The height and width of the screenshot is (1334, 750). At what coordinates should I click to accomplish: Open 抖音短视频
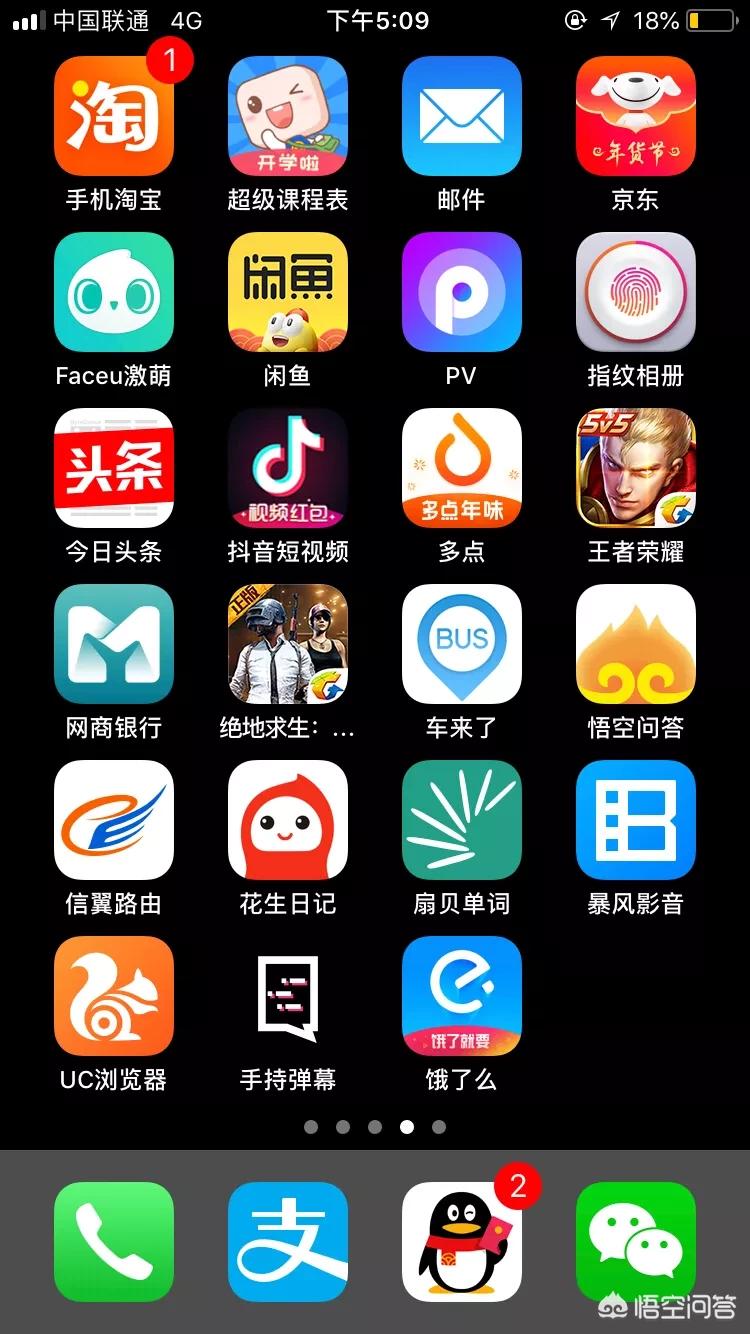288,468
